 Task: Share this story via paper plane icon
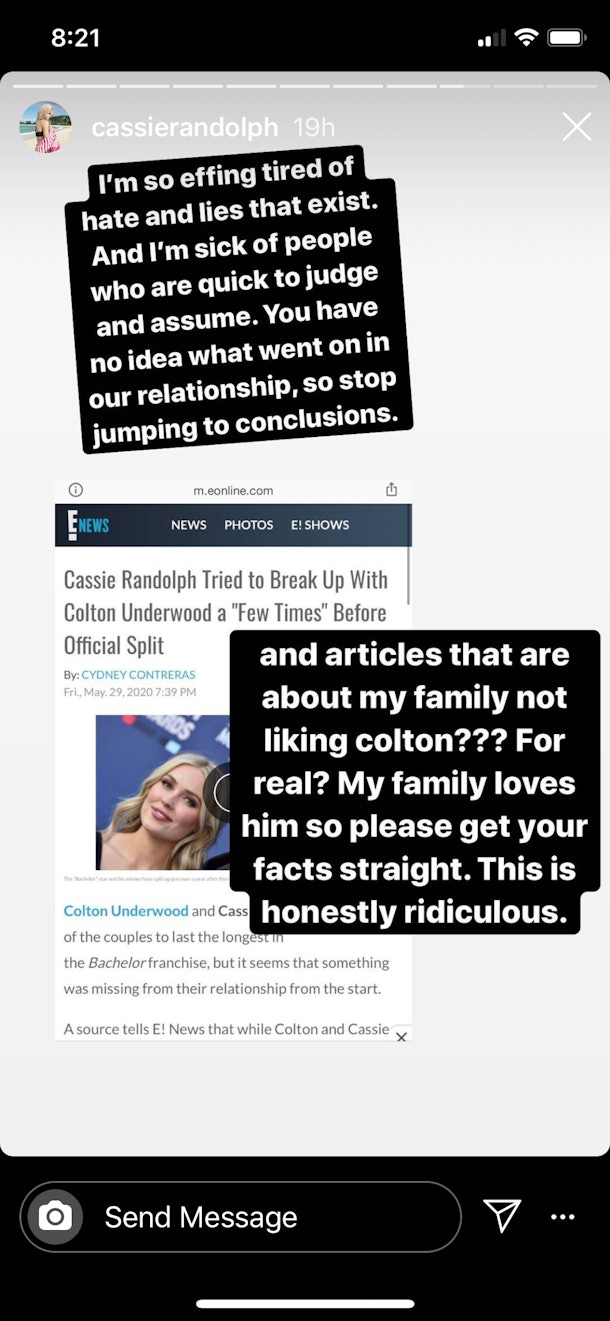[x=502, y=1216]
